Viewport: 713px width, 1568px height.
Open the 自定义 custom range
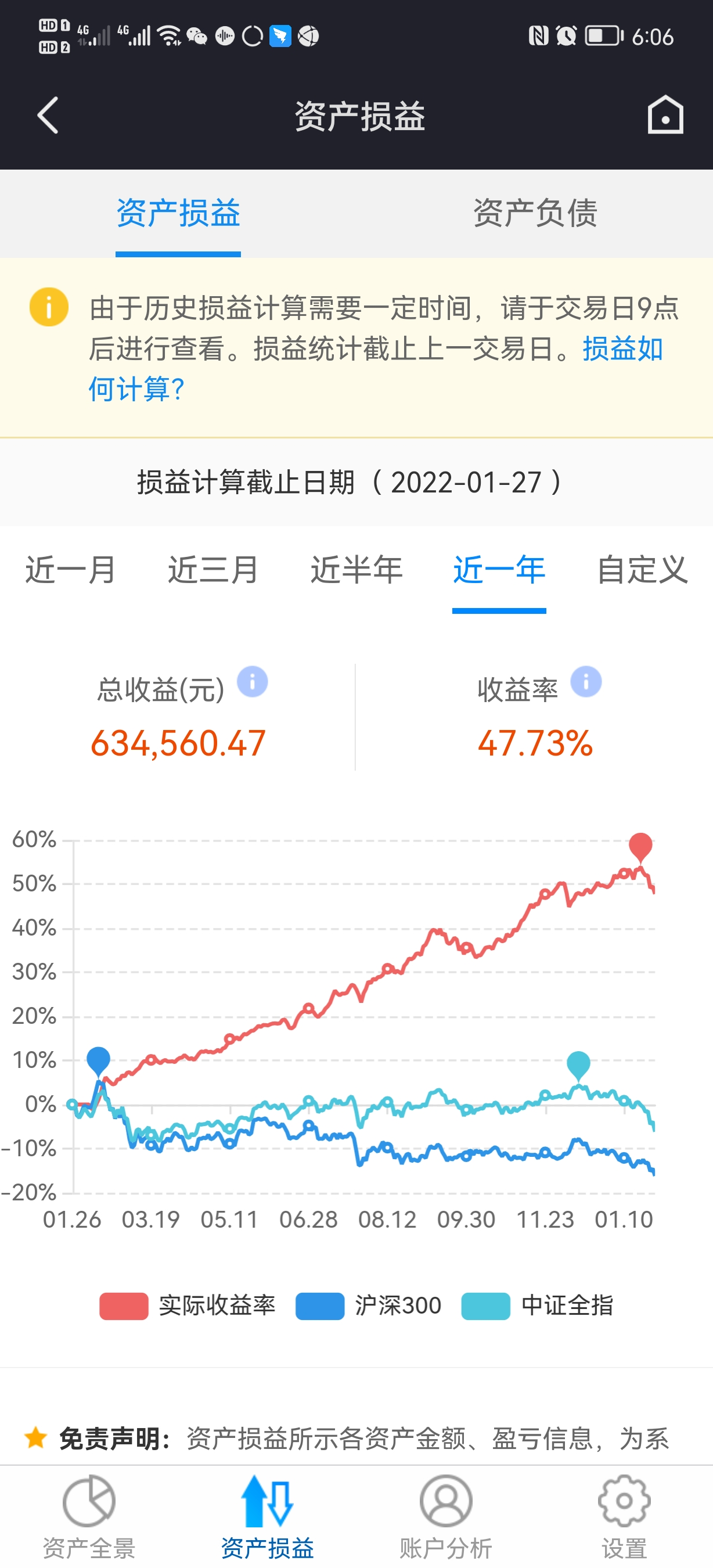[x=642, y=570]
